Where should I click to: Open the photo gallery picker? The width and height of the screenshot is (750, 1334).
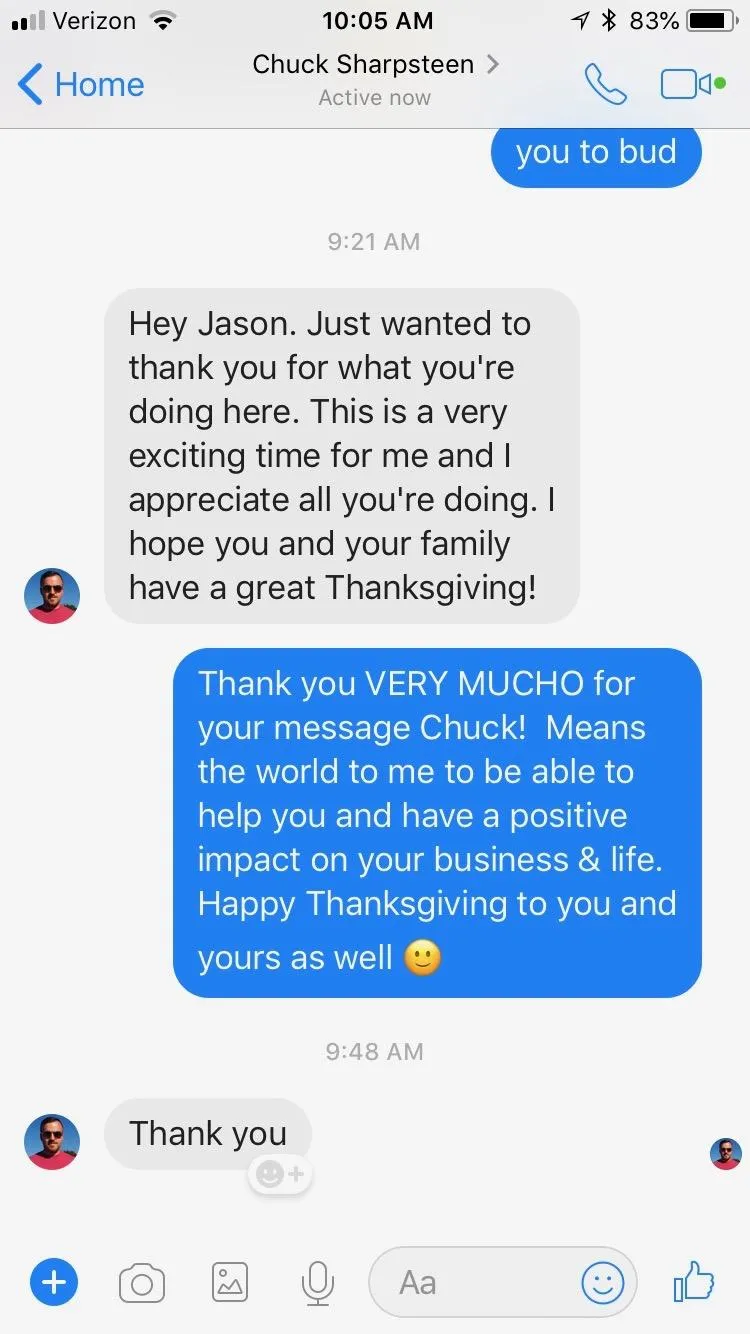(x=230, y=1282)
